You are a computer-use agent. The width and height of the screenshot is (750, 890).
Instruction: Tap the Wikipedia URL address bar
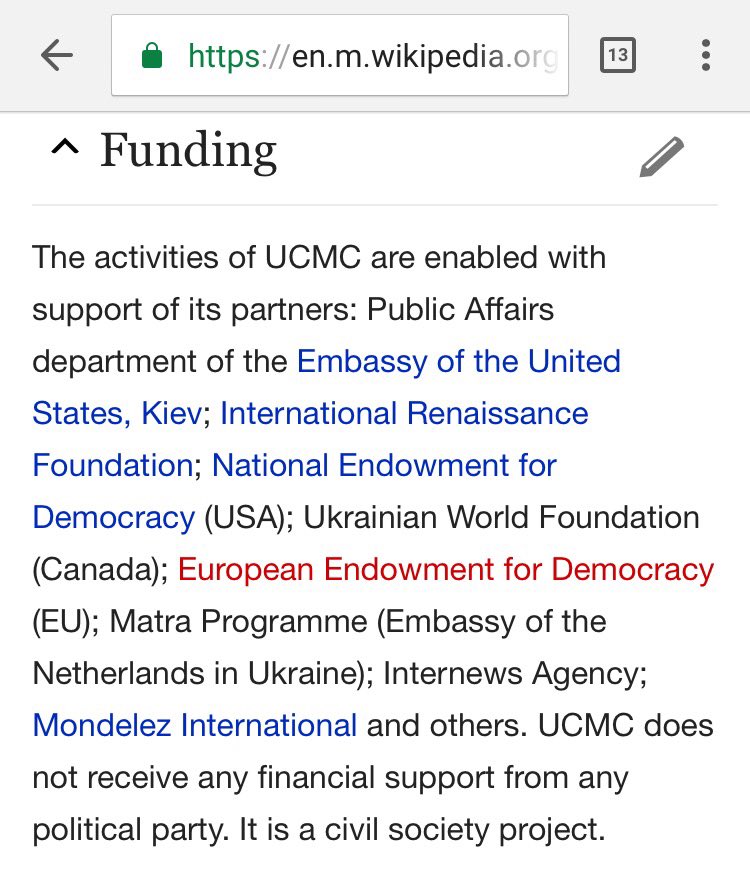click(x=340, y=55)
